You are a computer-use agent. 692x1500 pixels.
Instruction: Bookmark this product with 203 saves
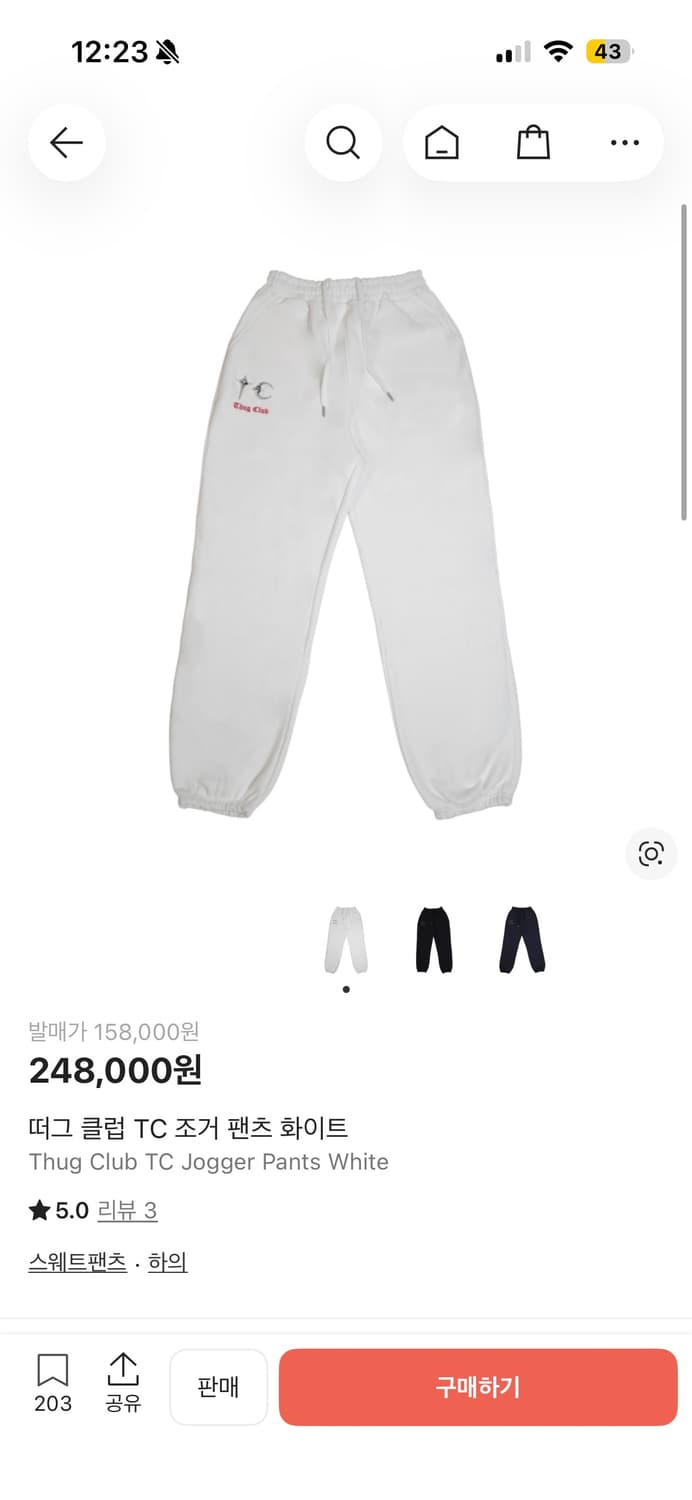pos(53,1383)
